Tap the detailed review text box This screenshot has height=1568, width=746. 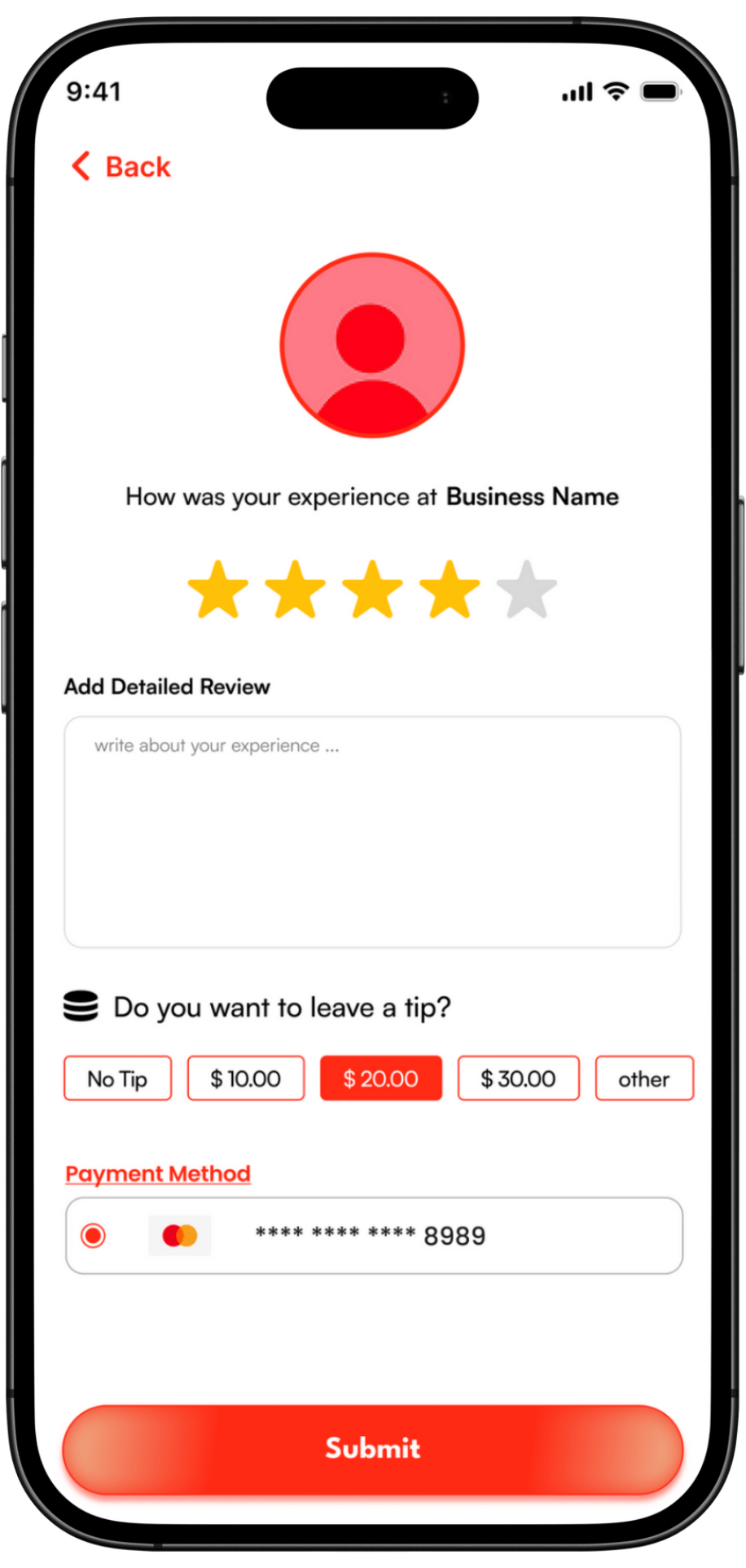(x=372, y=832)
